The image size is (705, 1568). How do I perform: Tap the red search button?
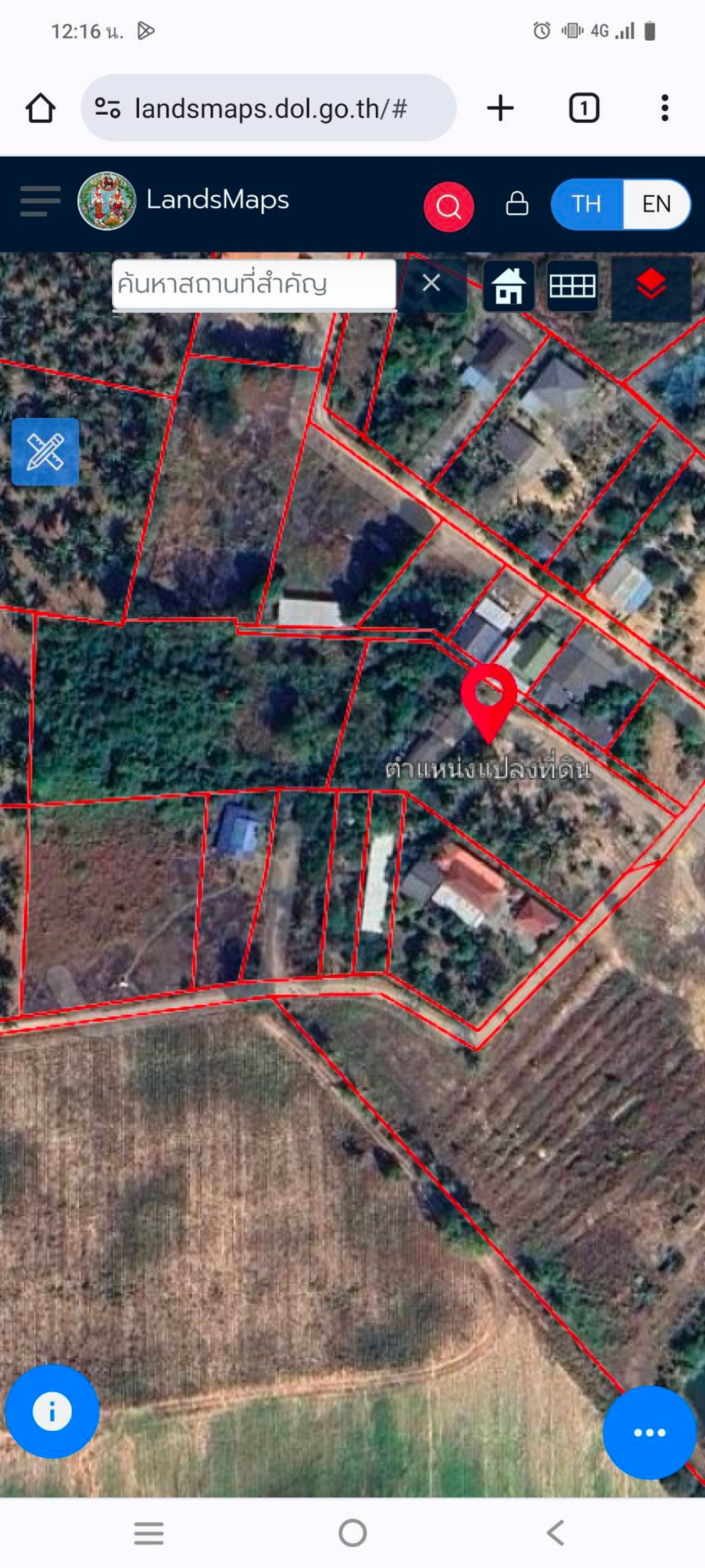(x=448, y=207)
